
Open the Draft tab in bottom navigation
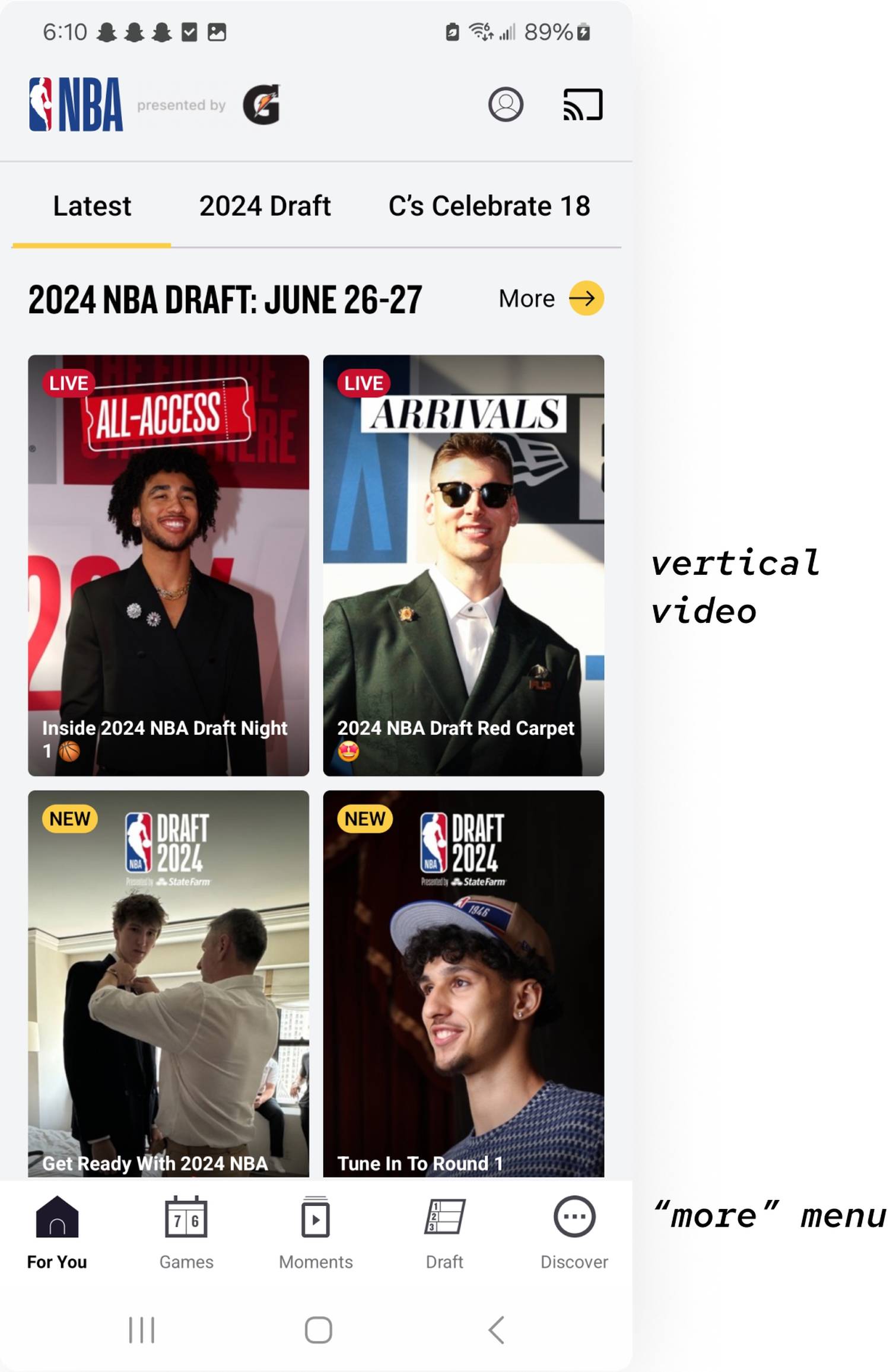point(444,1232)
